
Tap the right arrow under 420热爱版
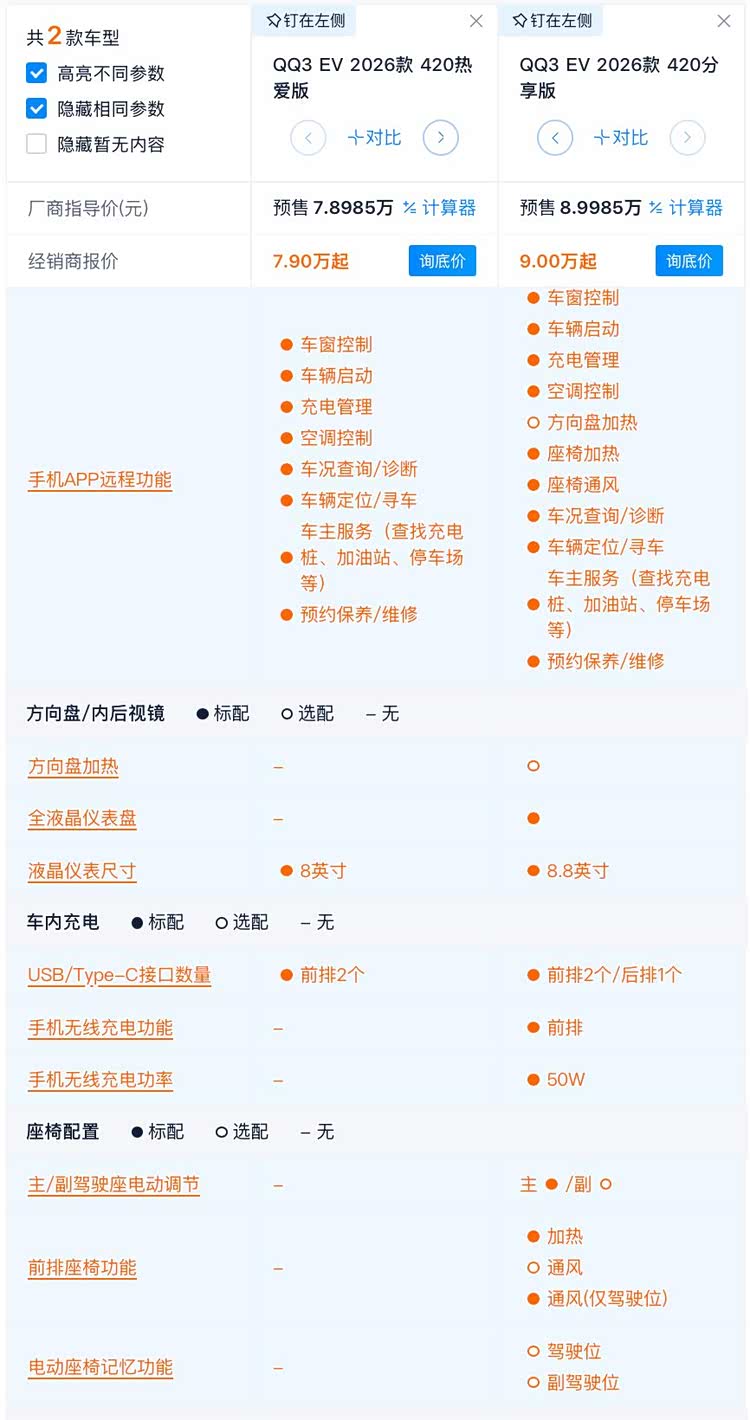click(x=440, y=138)
